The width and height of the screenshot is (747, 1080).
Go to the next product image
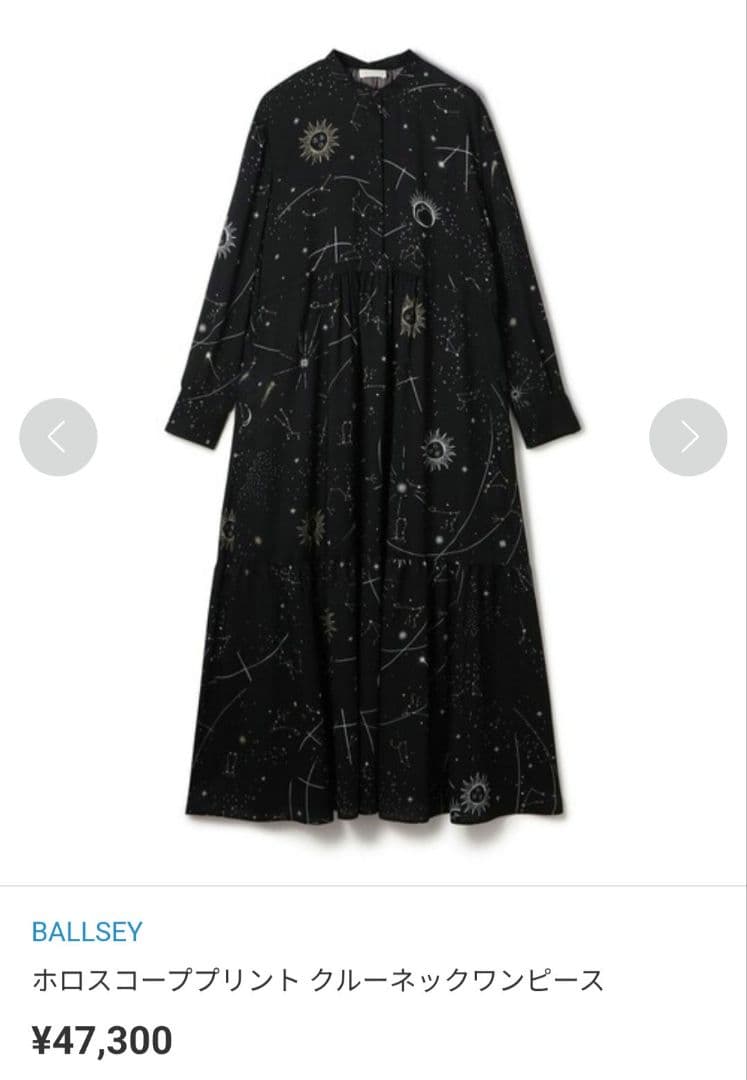point(688,437)
